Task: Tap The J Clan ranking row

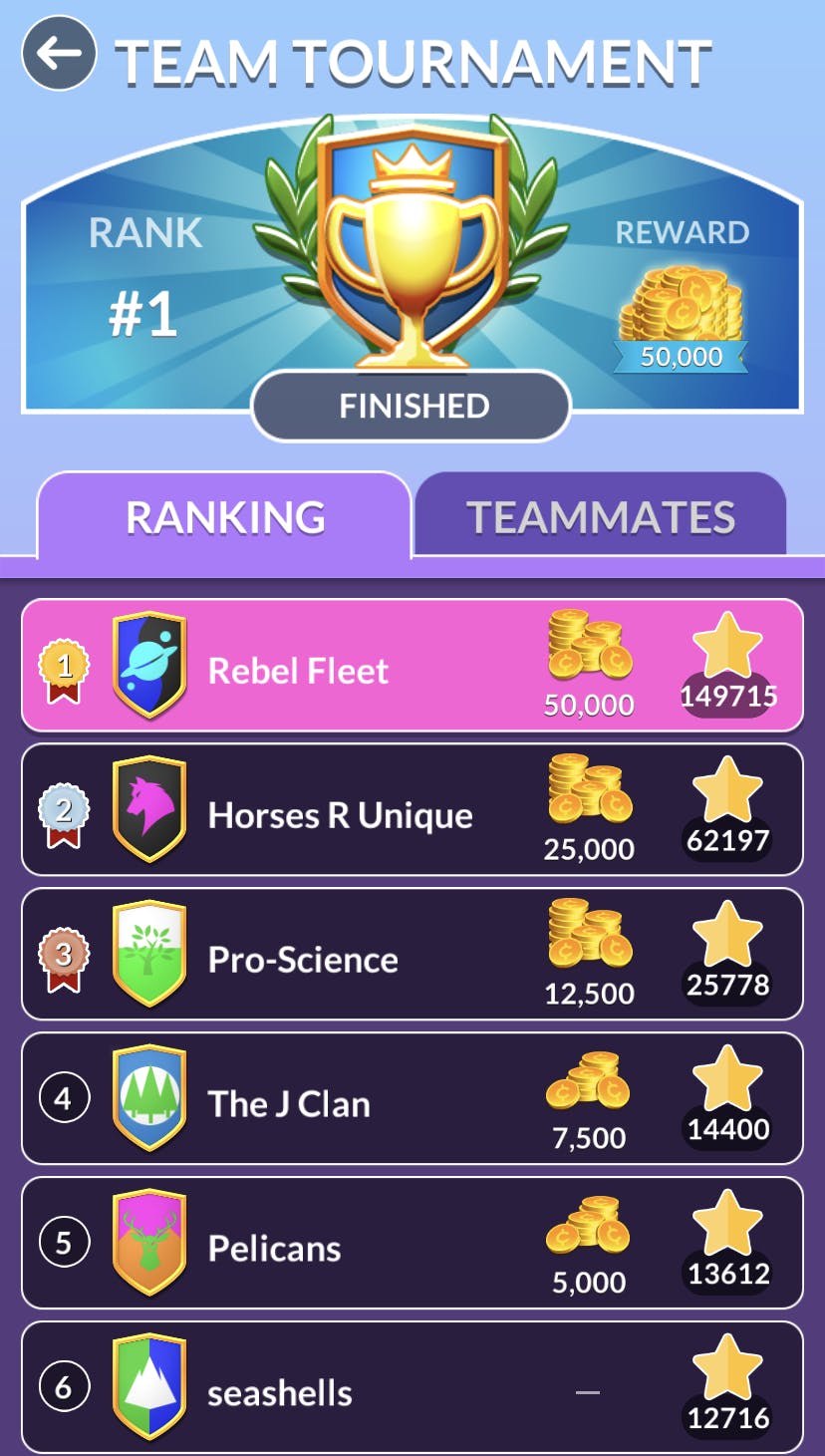Action: point(412,1099)
